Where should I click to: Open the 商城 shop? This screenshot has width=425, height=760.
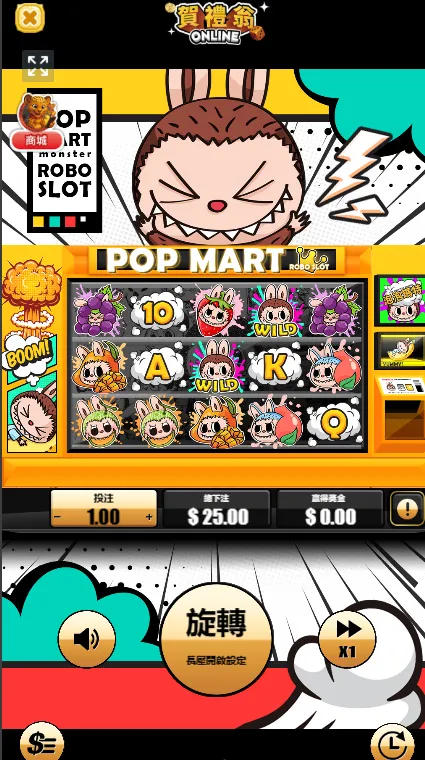37,122
